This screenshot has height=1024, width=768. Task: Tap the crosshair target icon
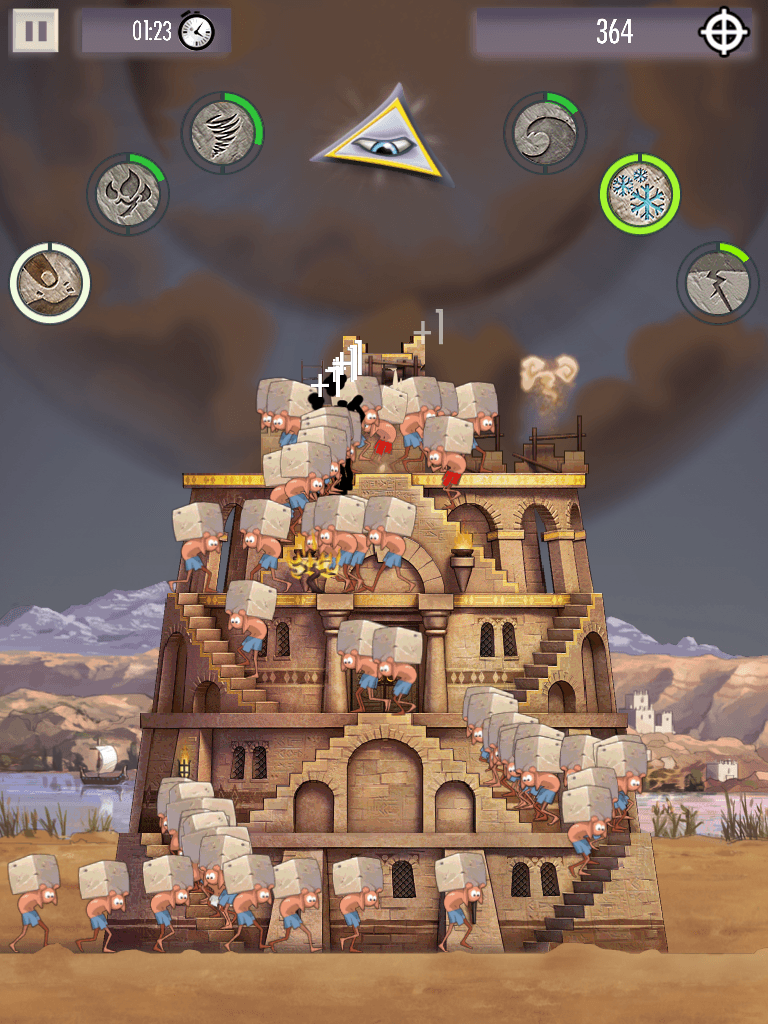[724, 31]
